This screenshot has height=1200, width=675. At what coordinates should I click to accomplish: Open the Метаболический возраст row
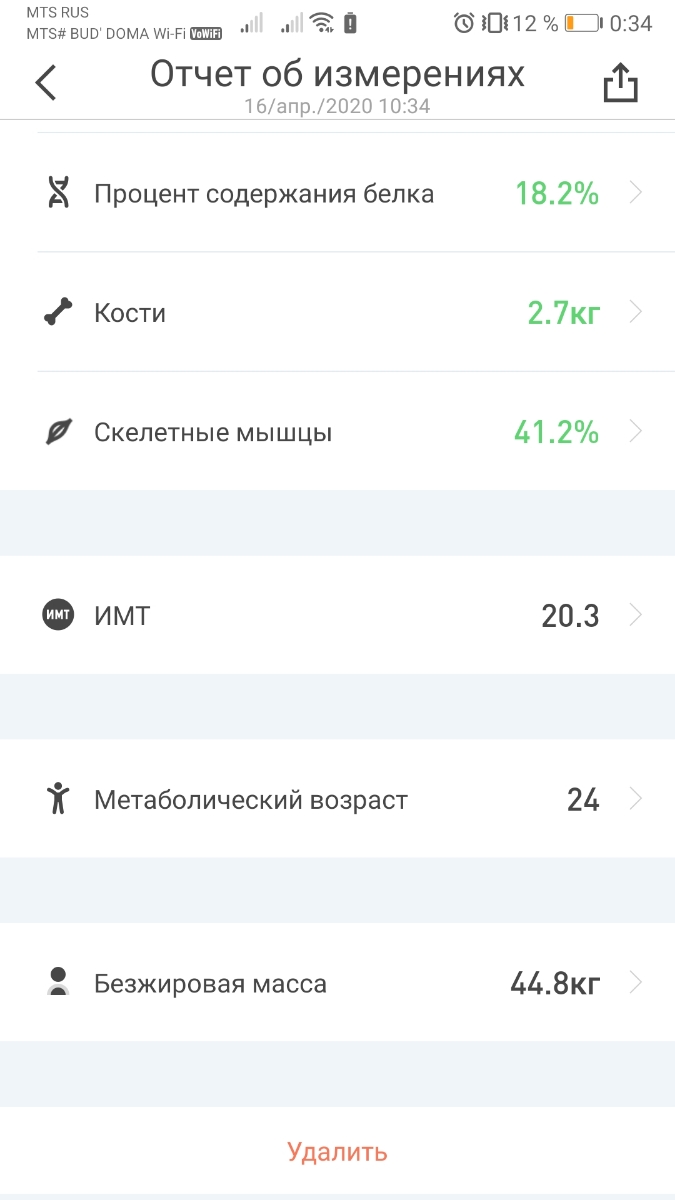pyautogui.click(x=337, y=799)
